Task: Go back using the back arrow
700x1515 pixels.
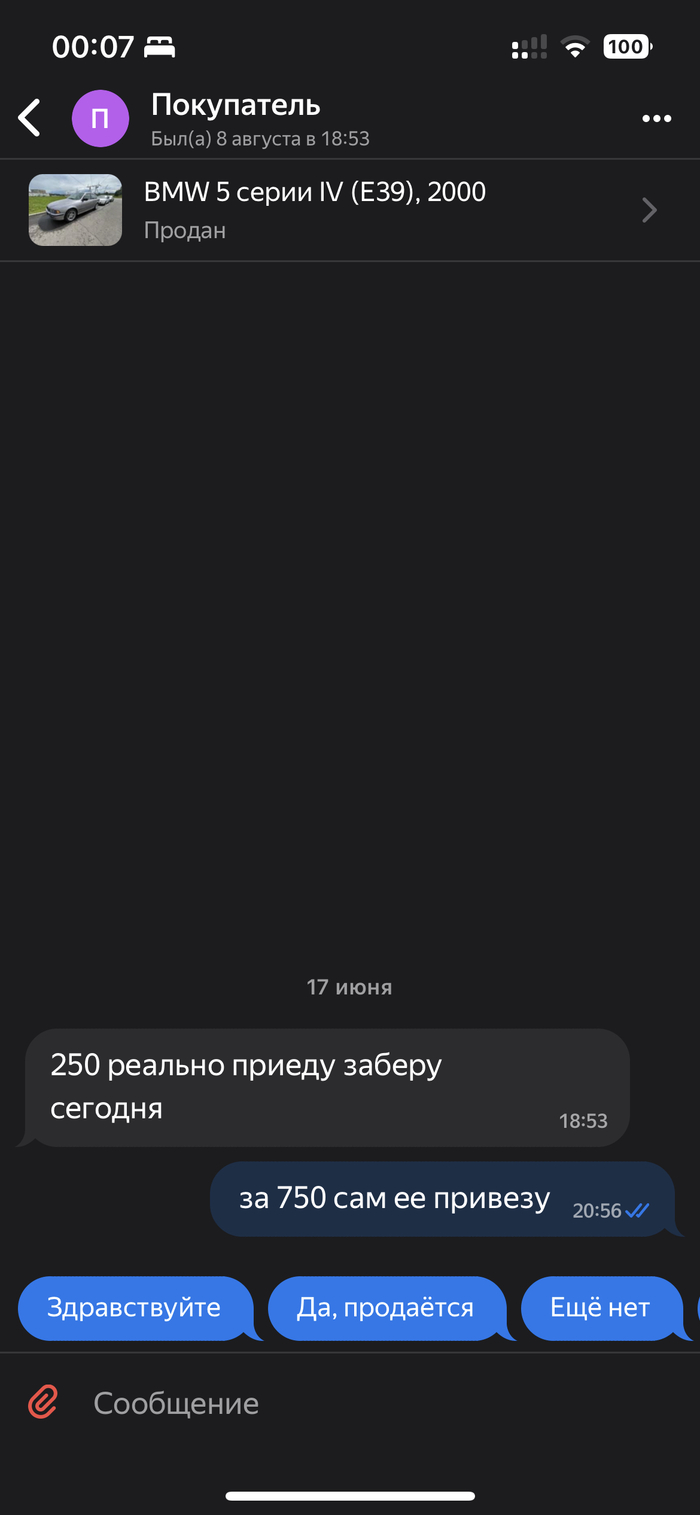Action: coord(30,118)
